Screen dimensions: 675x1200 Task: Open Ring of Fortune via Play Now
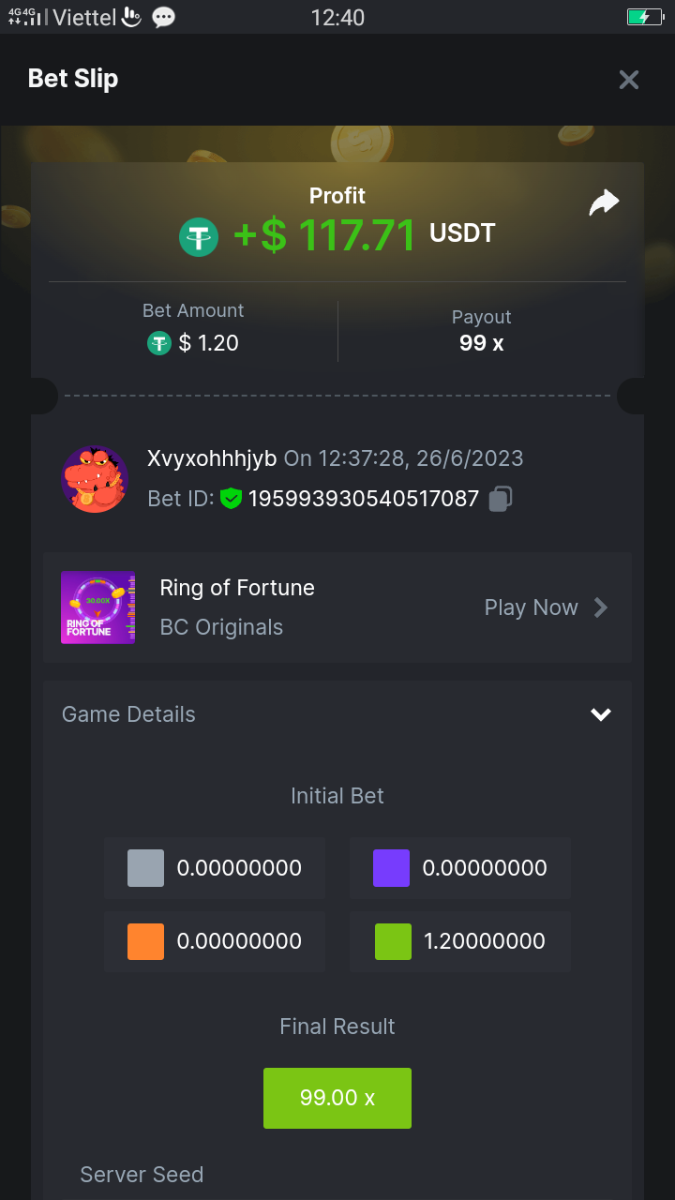(x=545, y=607)
